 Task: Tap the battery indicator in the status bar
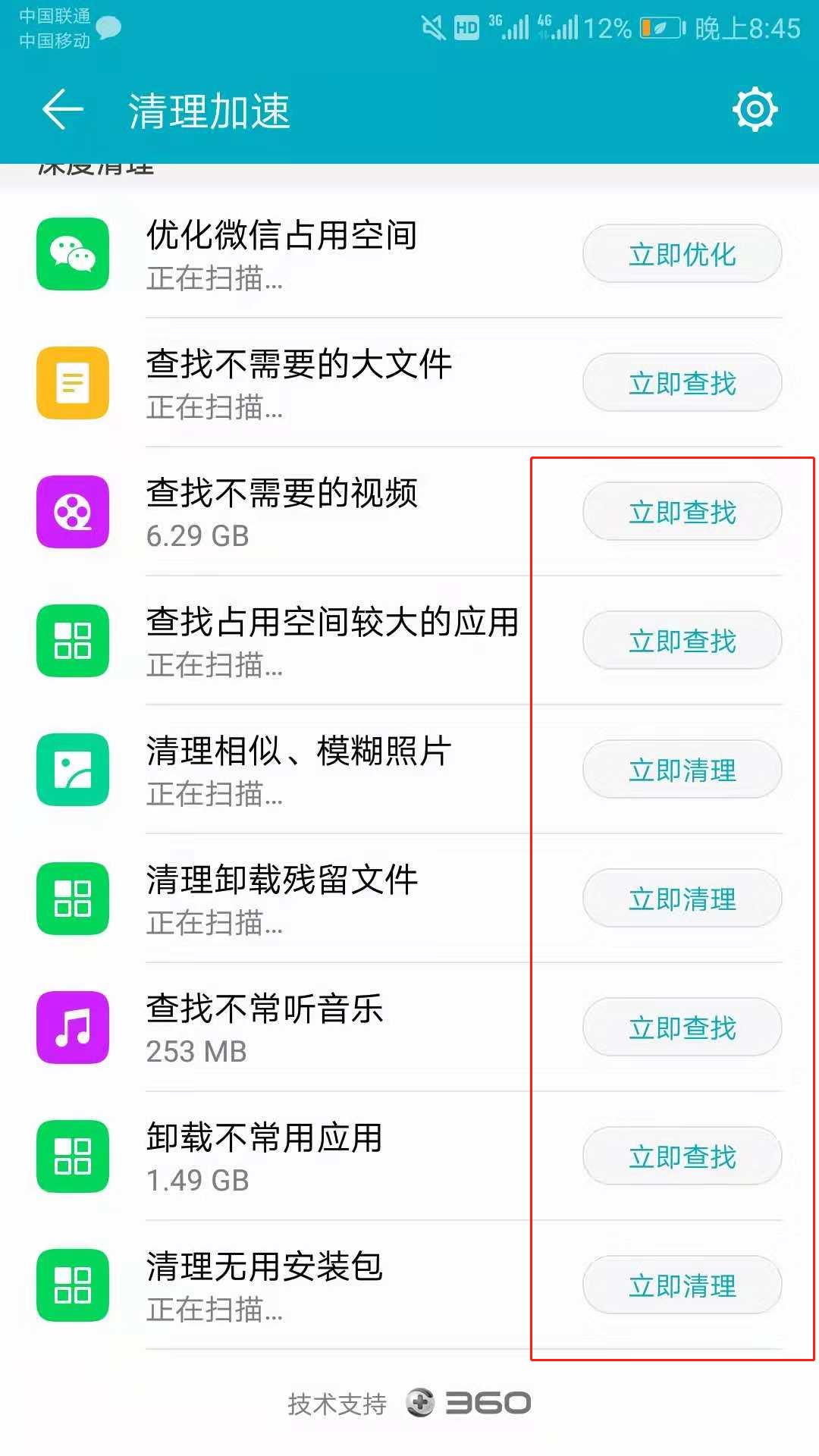[657, 29]
